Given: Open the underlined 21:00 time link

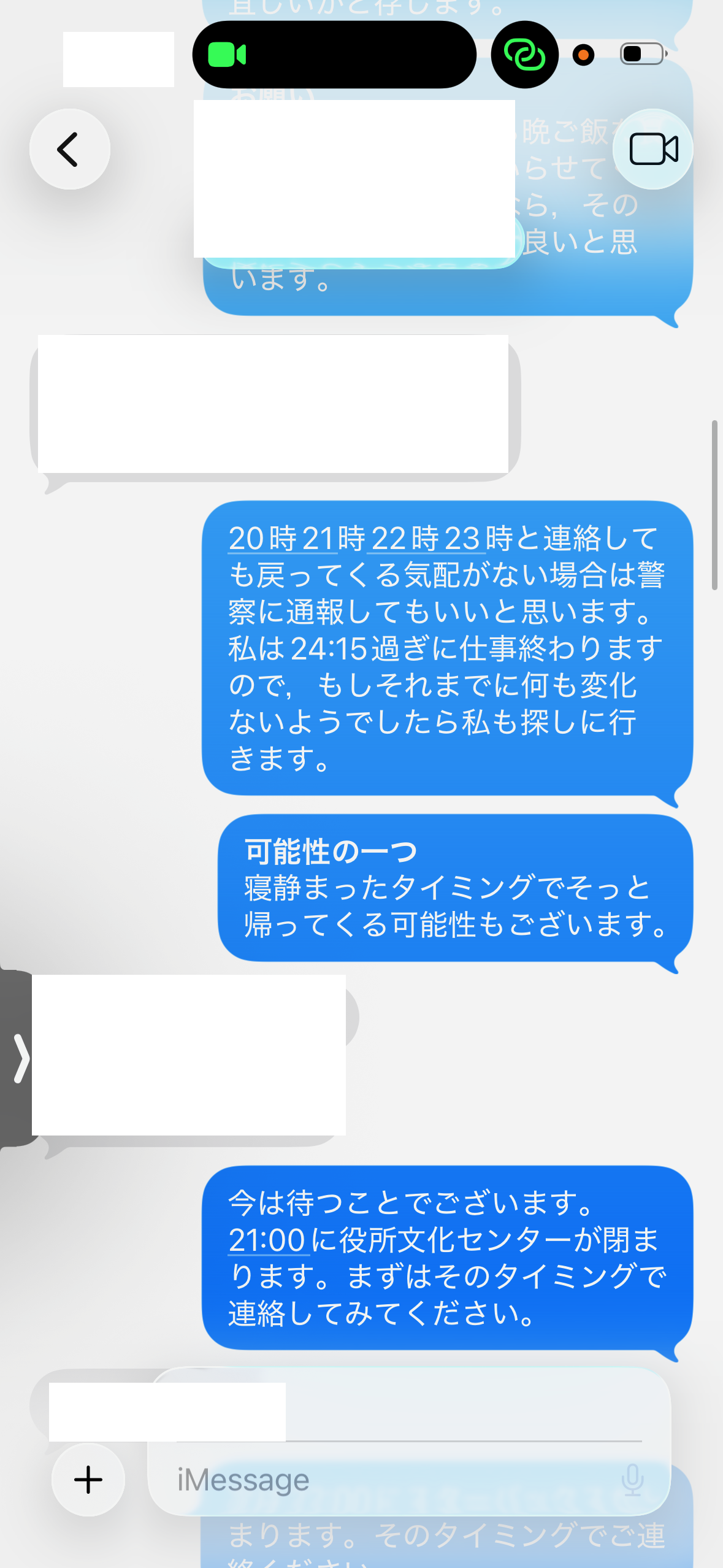Looking at the screenshot, I should [x=266, y=1240].
